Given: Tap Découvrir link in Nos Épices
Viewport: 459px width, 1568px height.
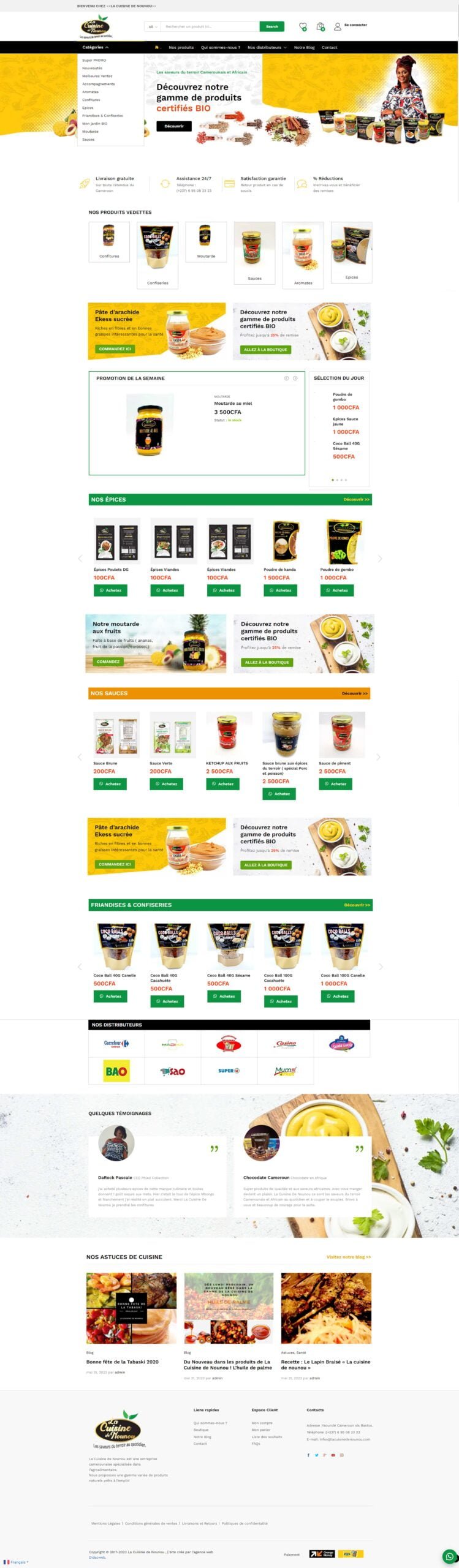Looking at the screenshot, I should tap(356, 499).
